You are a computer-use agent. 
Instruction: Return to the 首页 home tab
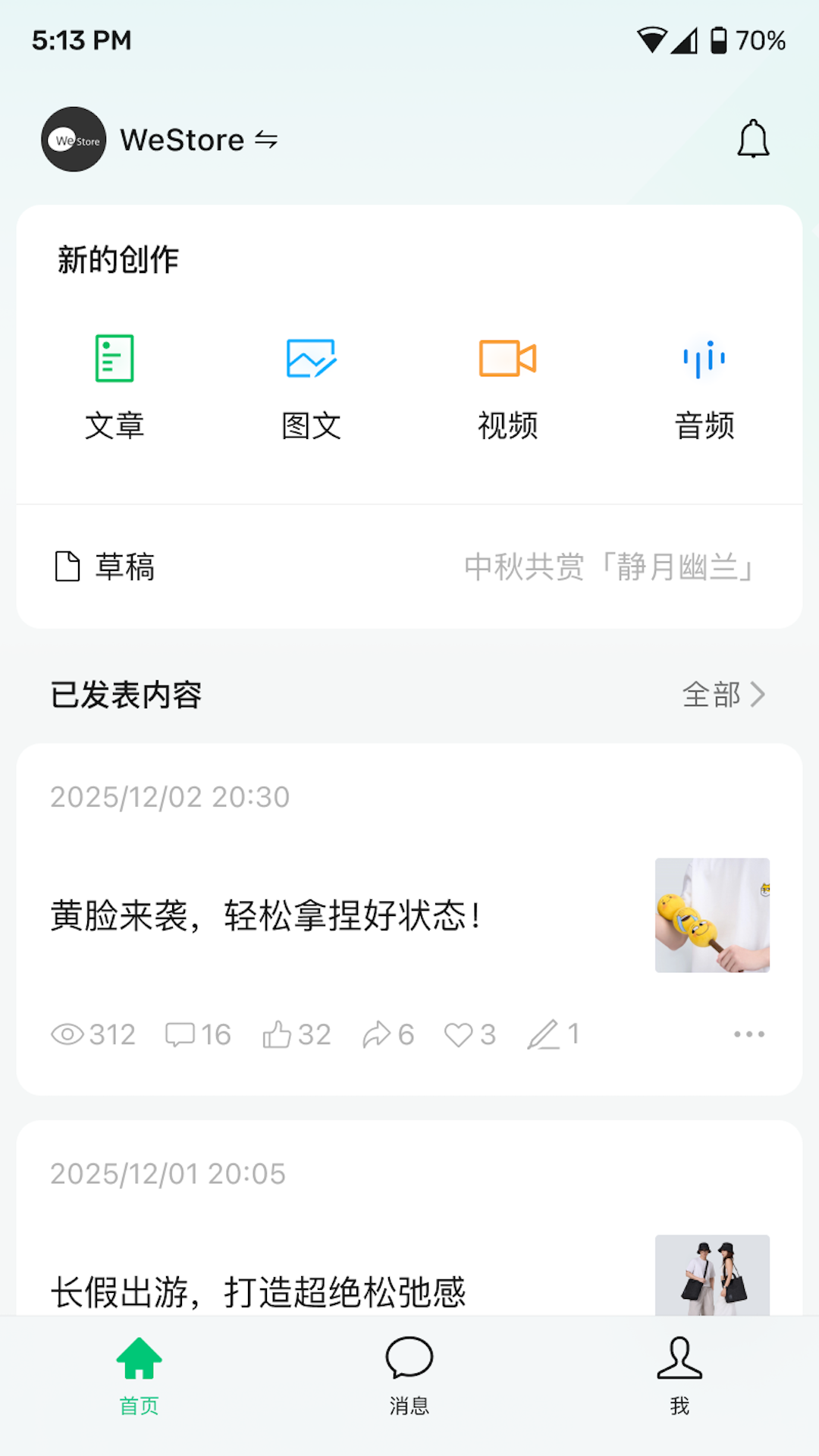coord(139,1373)
